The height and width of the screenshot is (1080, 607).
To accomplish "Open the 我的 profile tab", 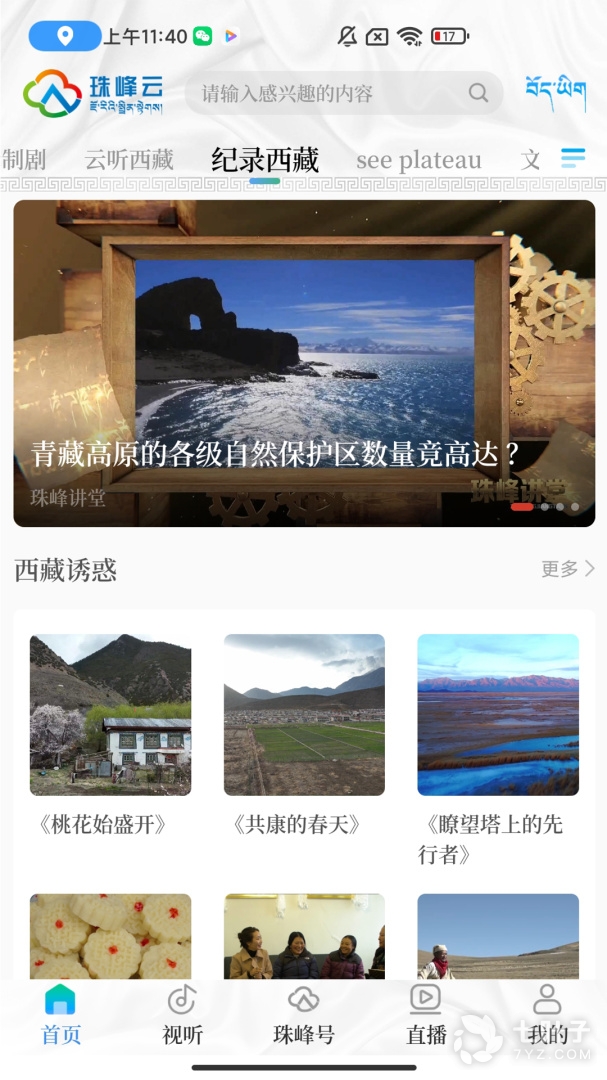I will pyautogui.click(x=547, y=1014).
